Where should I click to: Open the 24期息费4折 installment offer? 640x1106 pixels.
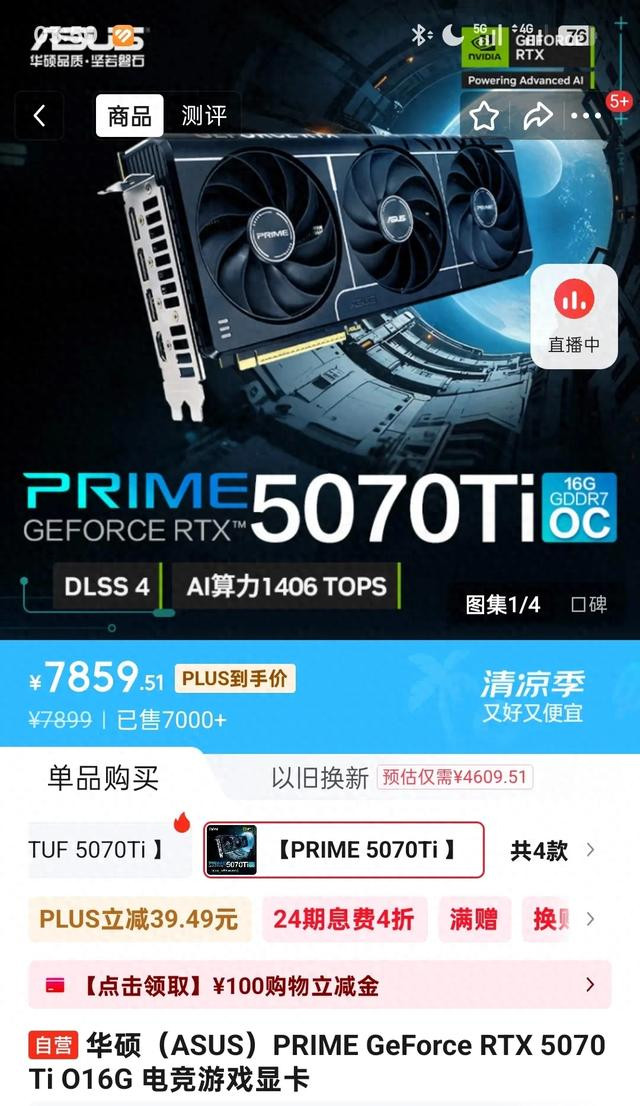344,919
